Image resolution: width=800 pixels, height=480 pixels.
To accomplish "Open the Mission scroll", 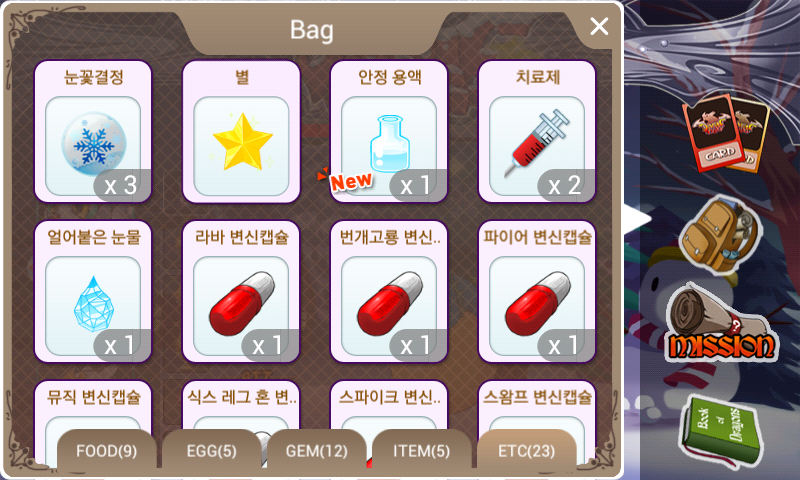I will (x=721, y=324).
